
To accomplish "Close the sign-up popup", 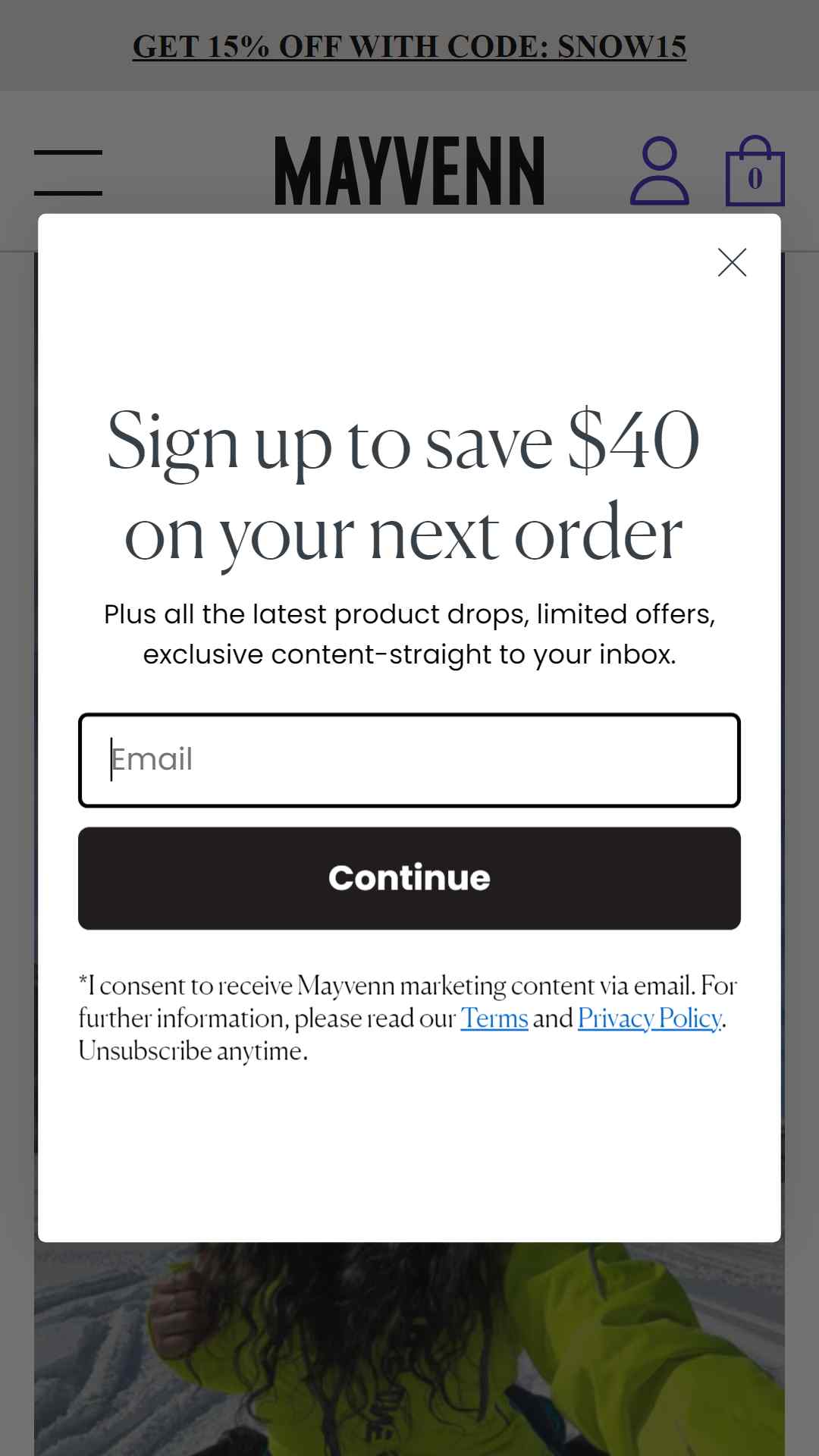I will coord(732,262).
